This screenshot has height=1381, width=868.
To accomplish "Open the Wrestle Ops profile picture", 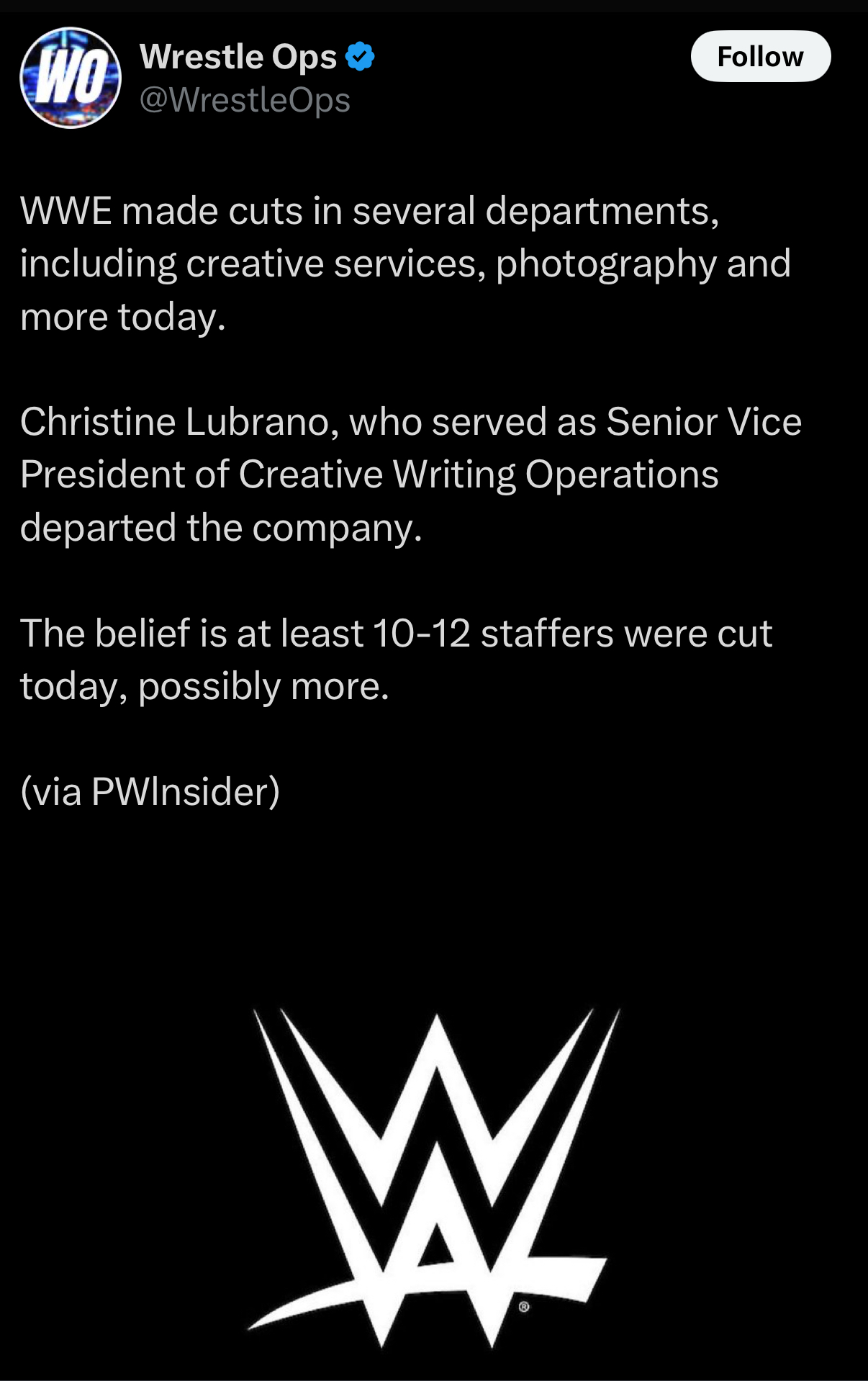I will click(71, 78).
